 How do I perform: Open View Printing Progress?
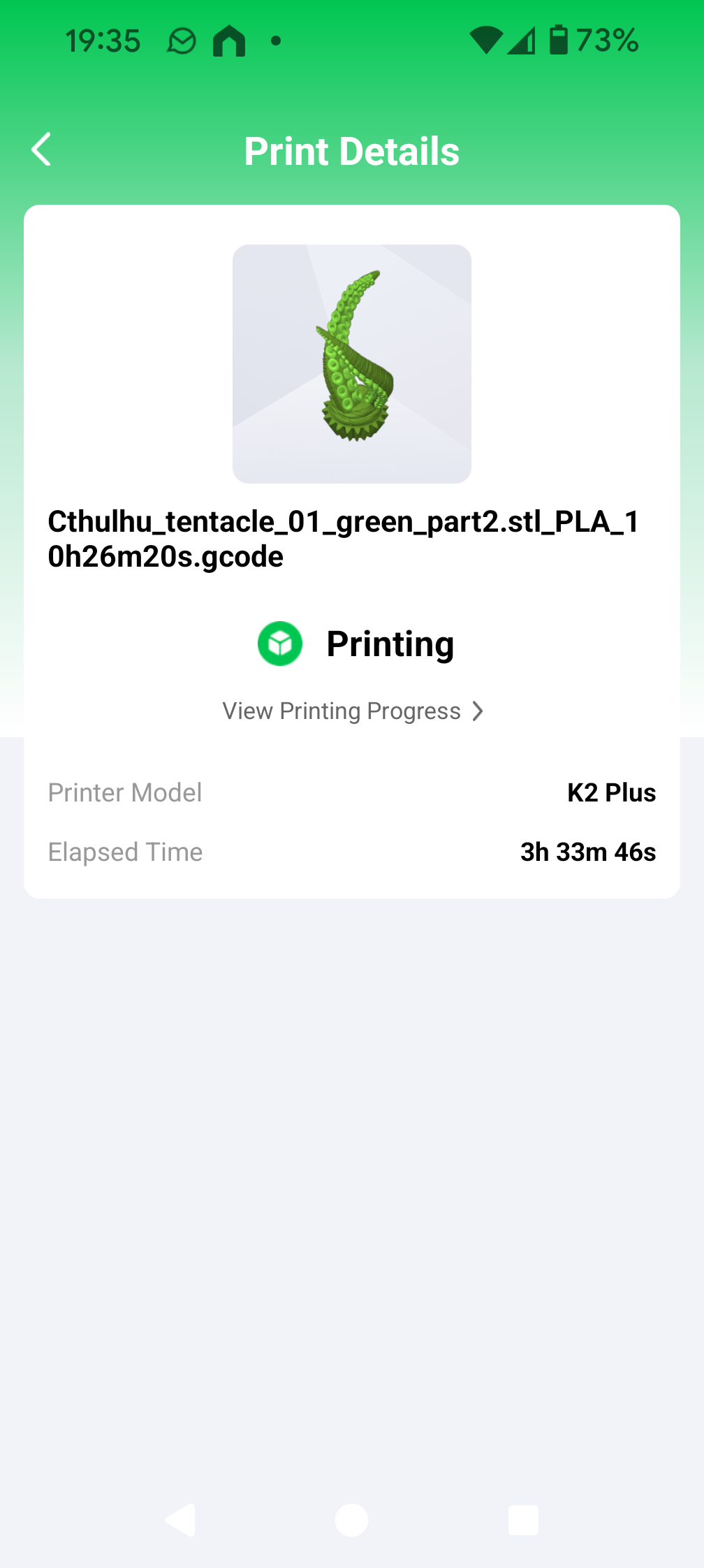[x=352, y=711]
